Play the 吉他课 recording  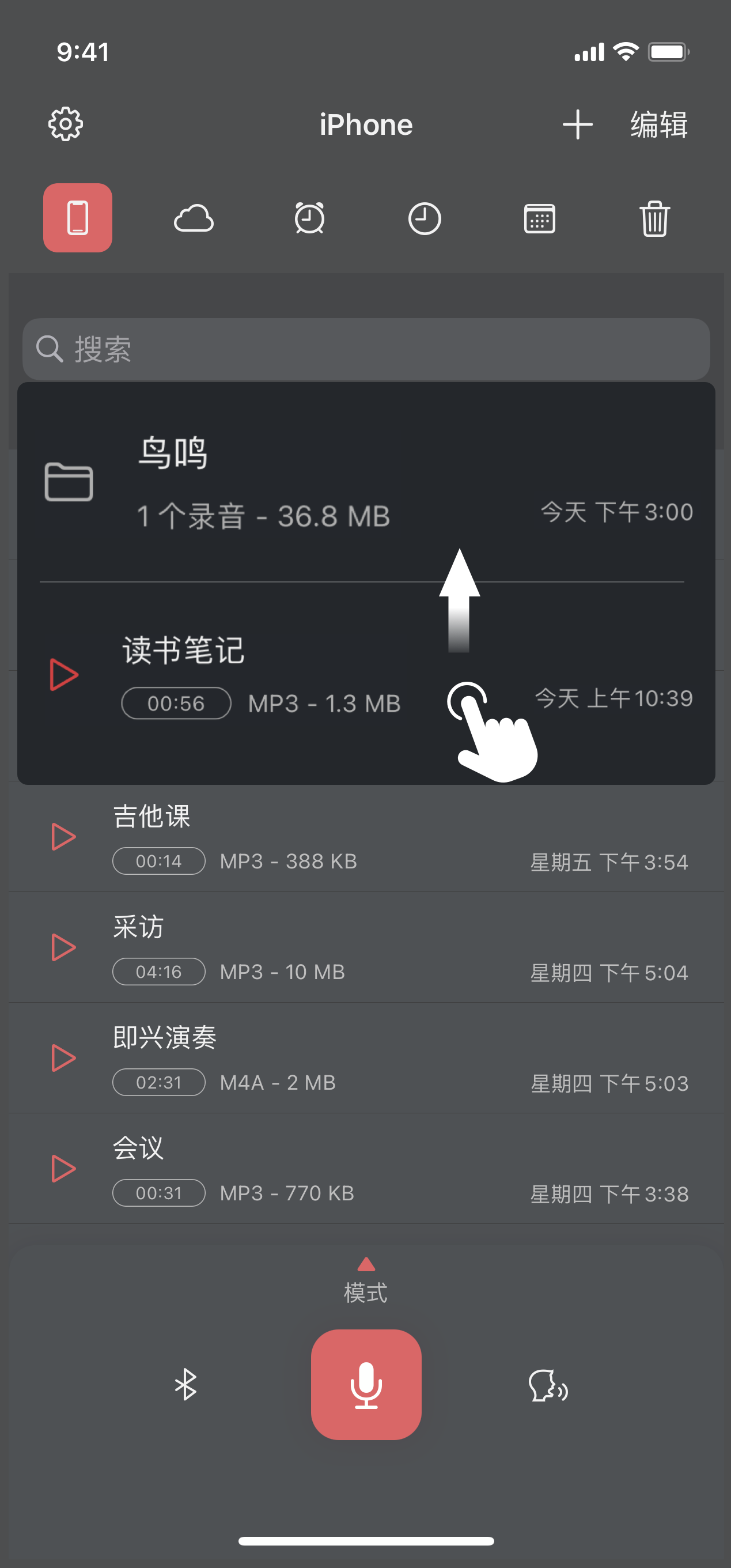[x=64, y=837]
